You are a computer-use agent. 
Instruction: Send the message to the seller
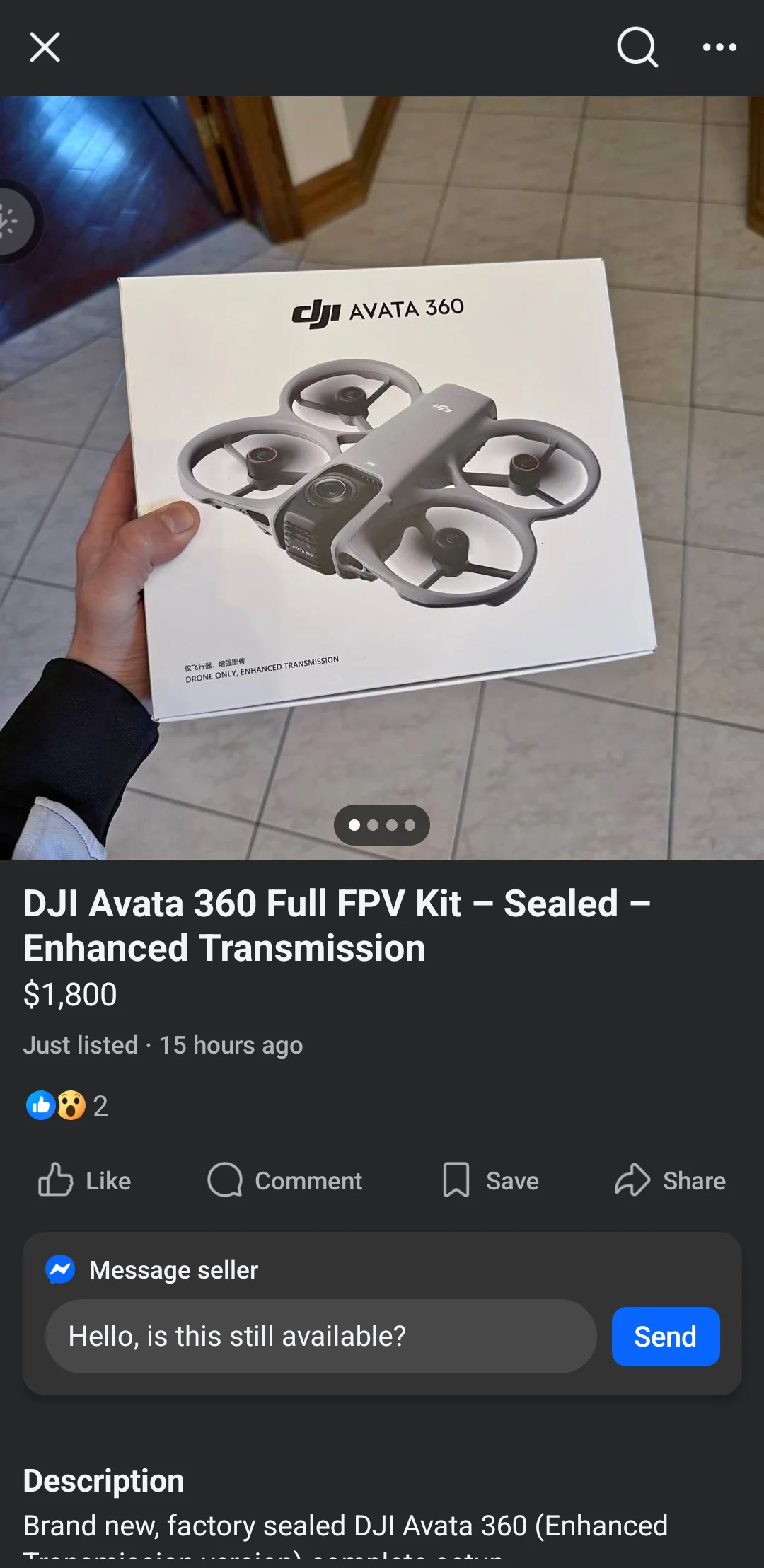[x=665, y=1337]
